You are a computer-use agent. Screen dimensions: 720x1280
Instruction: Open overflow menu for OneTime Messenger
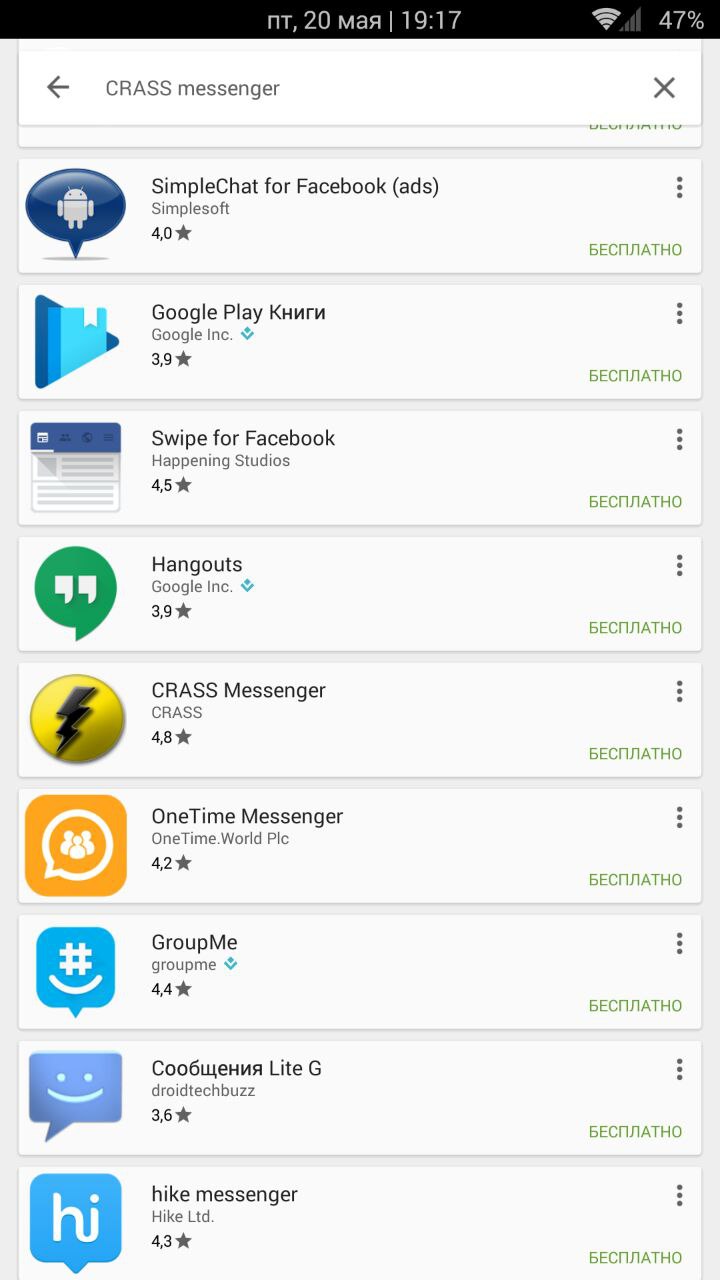tap(679, 817)
